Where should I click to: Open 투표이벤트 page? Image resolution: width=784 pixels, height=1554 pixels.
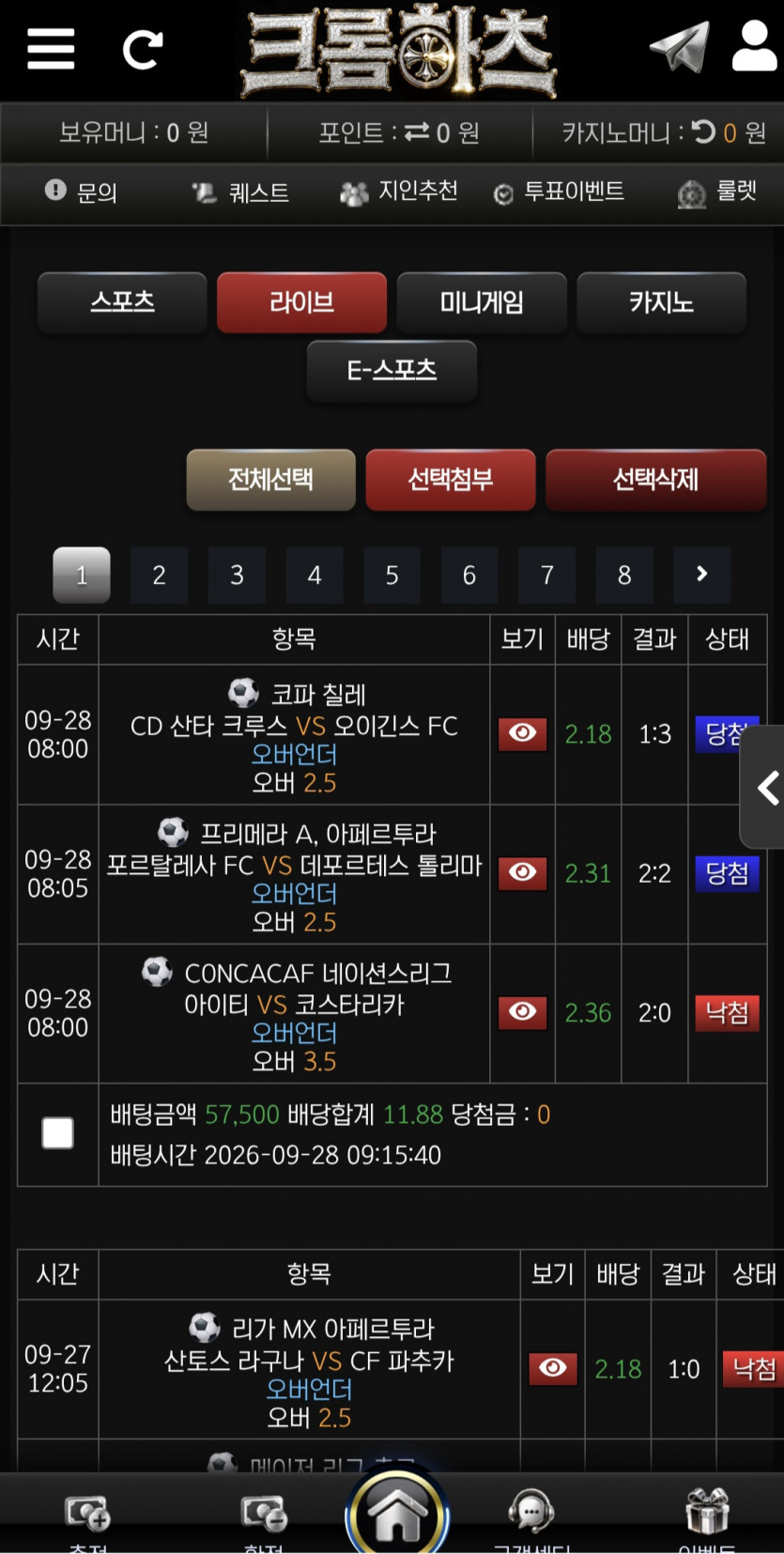pyautogui.click(x=559, y=192)
